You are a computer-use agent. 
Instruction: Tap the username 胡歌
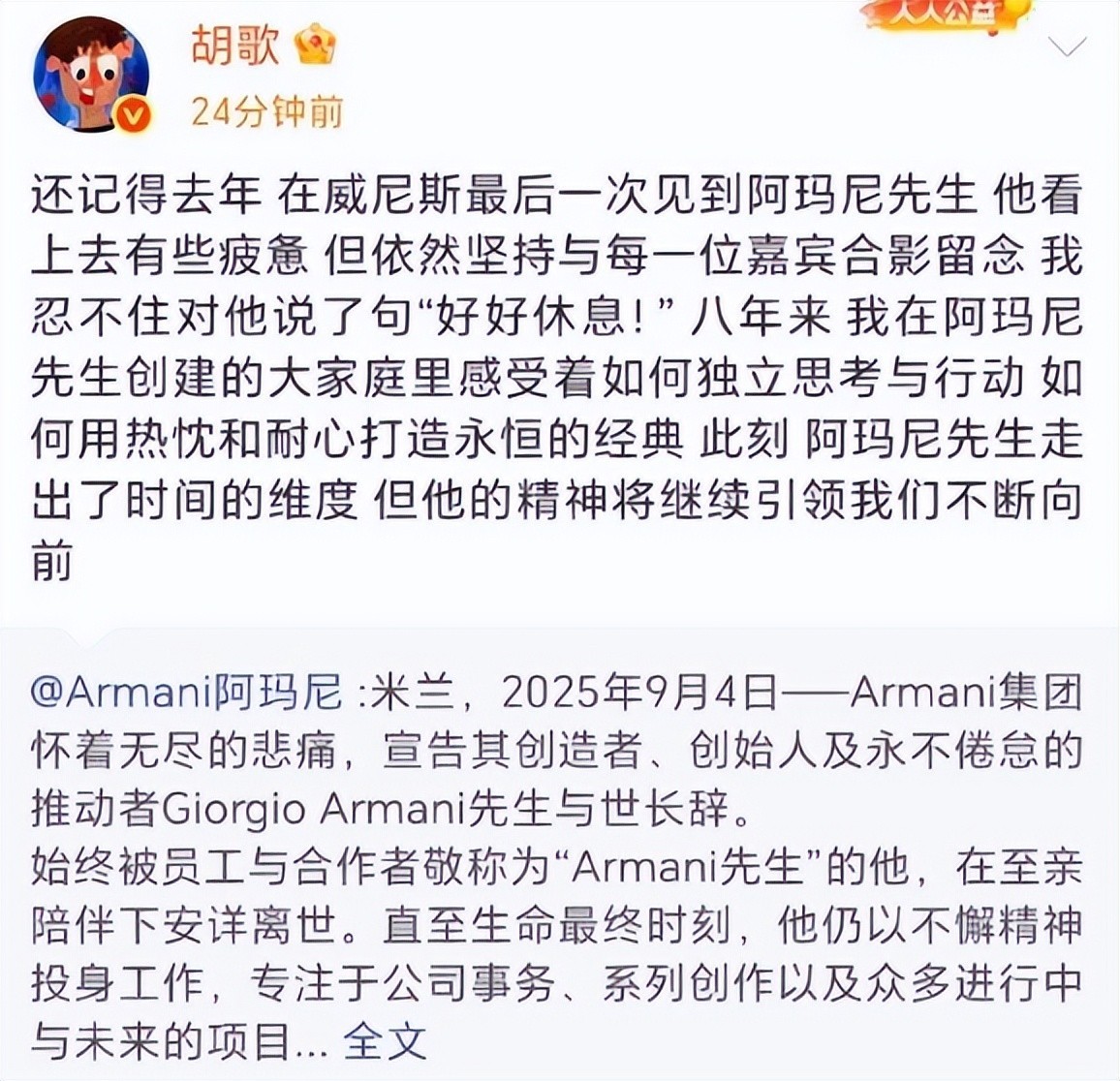233,46
